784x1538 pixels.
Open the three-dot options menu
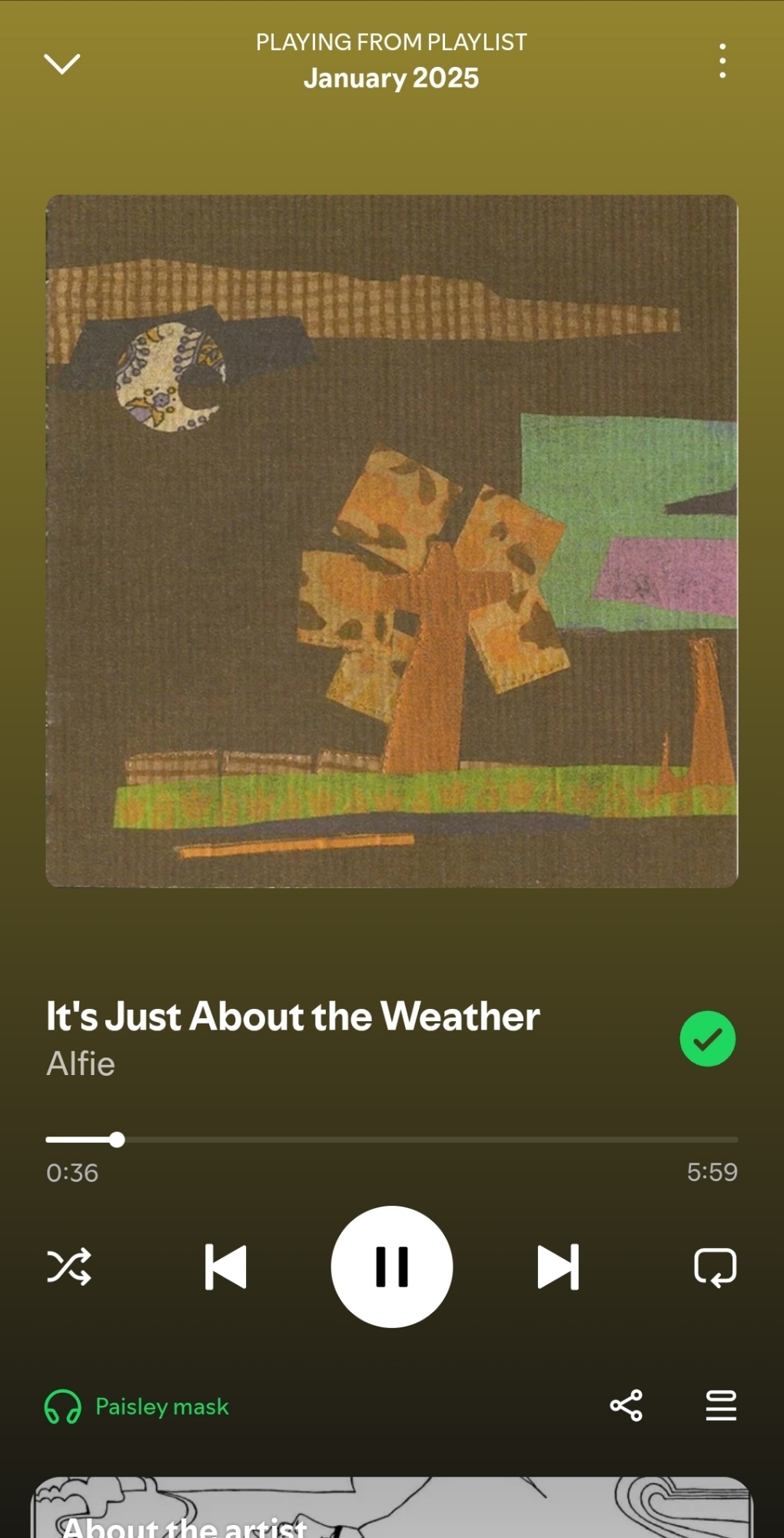[x=722, y=61]
